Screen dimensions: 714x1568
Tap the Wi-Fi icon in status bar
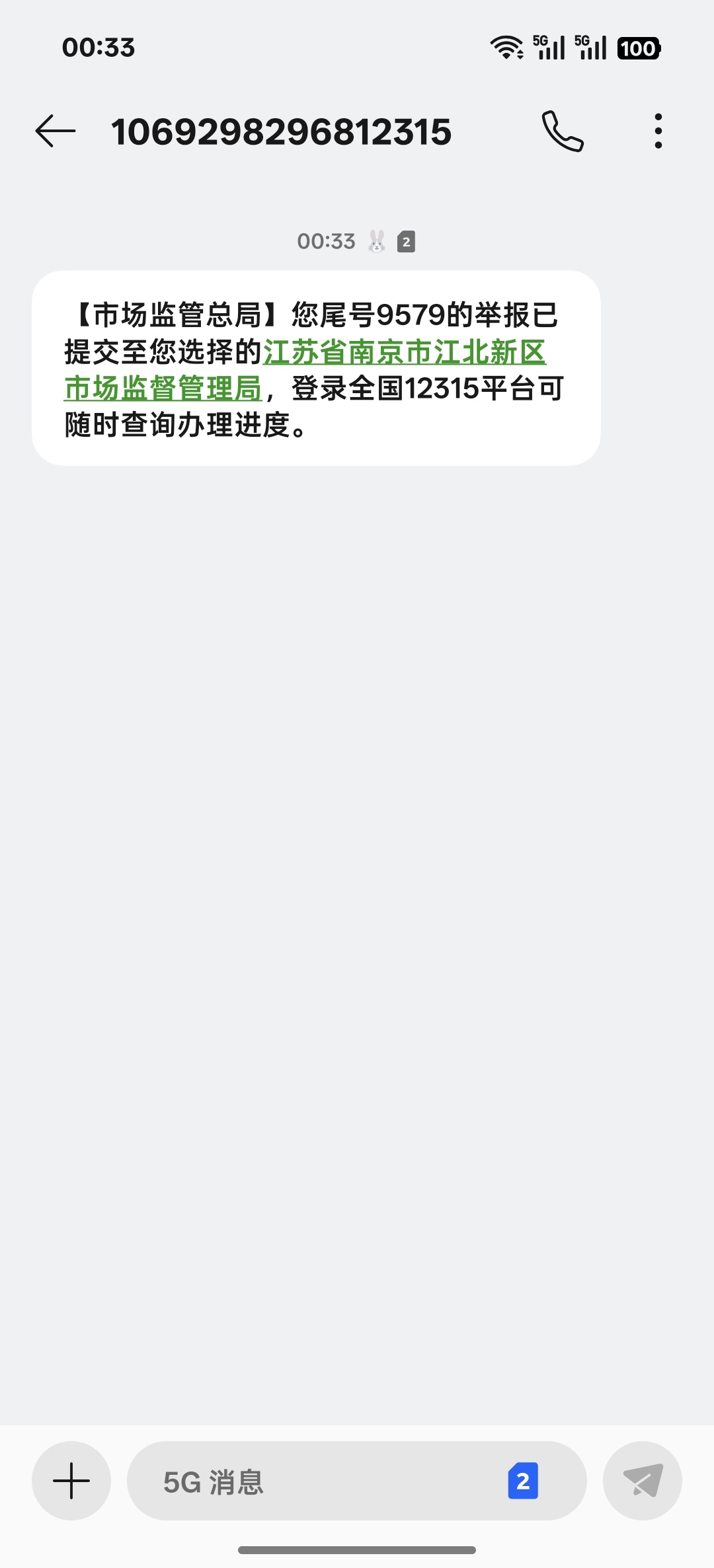[x=506, y=48]
